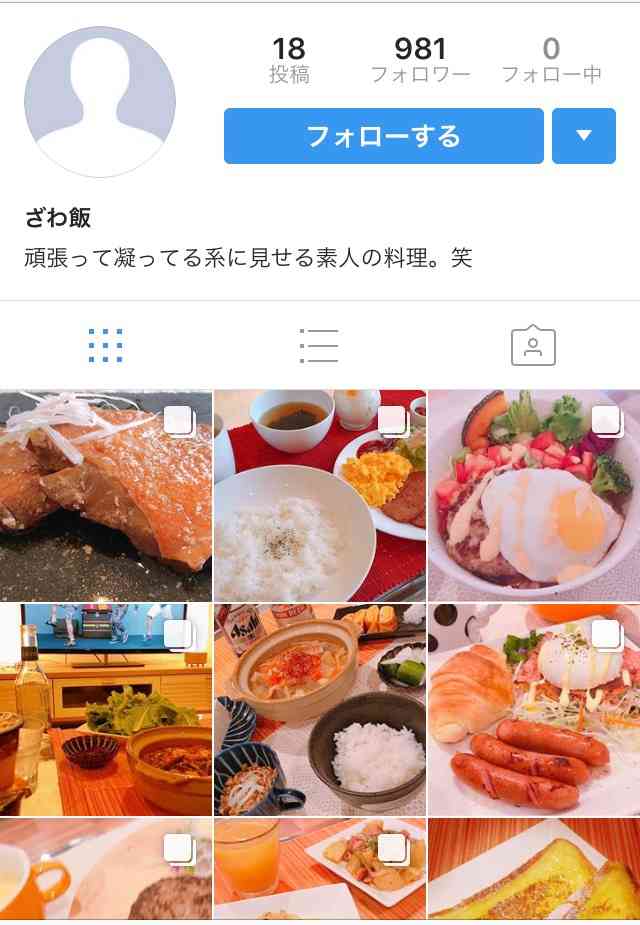This screenshot has height=925, width=640.
Task: Open the hot pot and rice post
Action: coord(319,709)
